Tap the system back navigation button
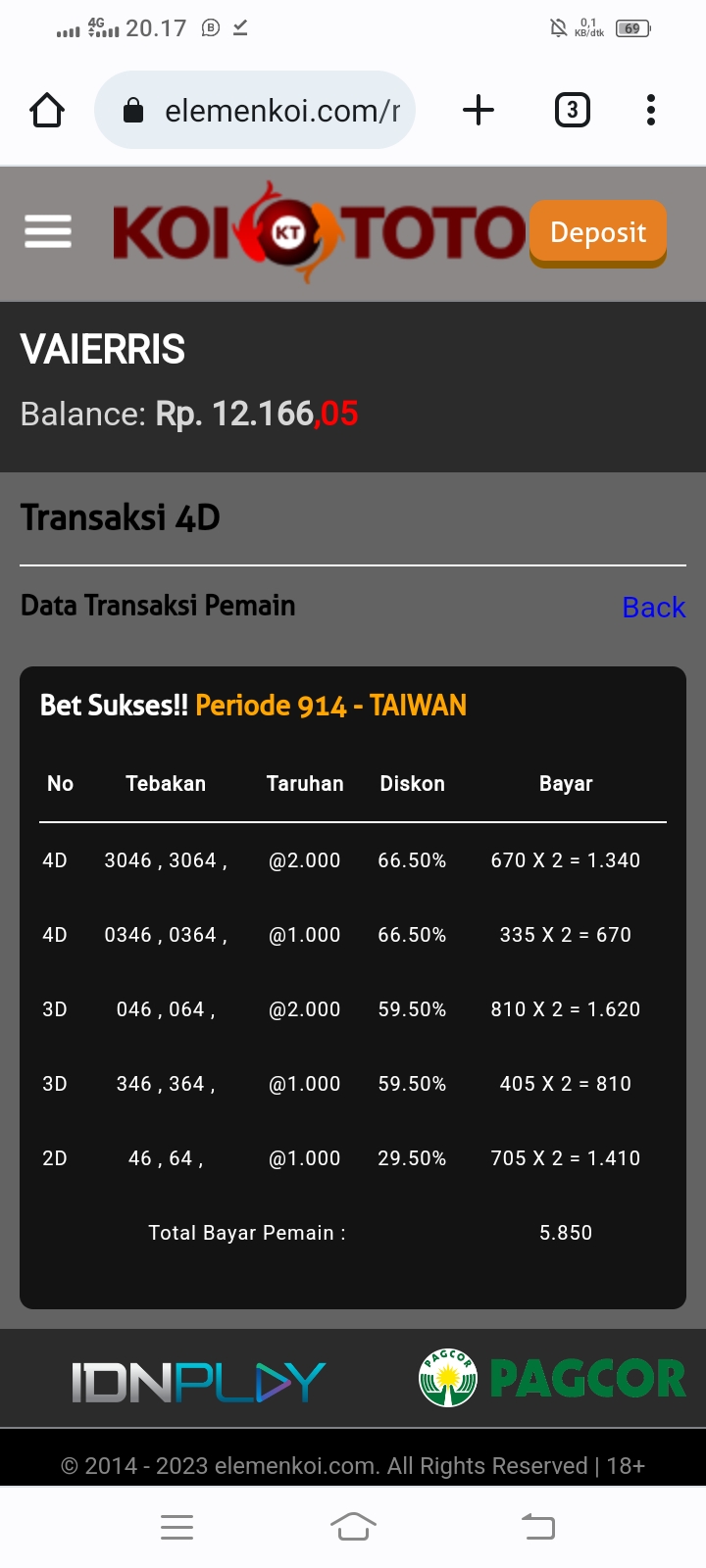Viewport: 706px width, 1568px height. point(537,1526)
